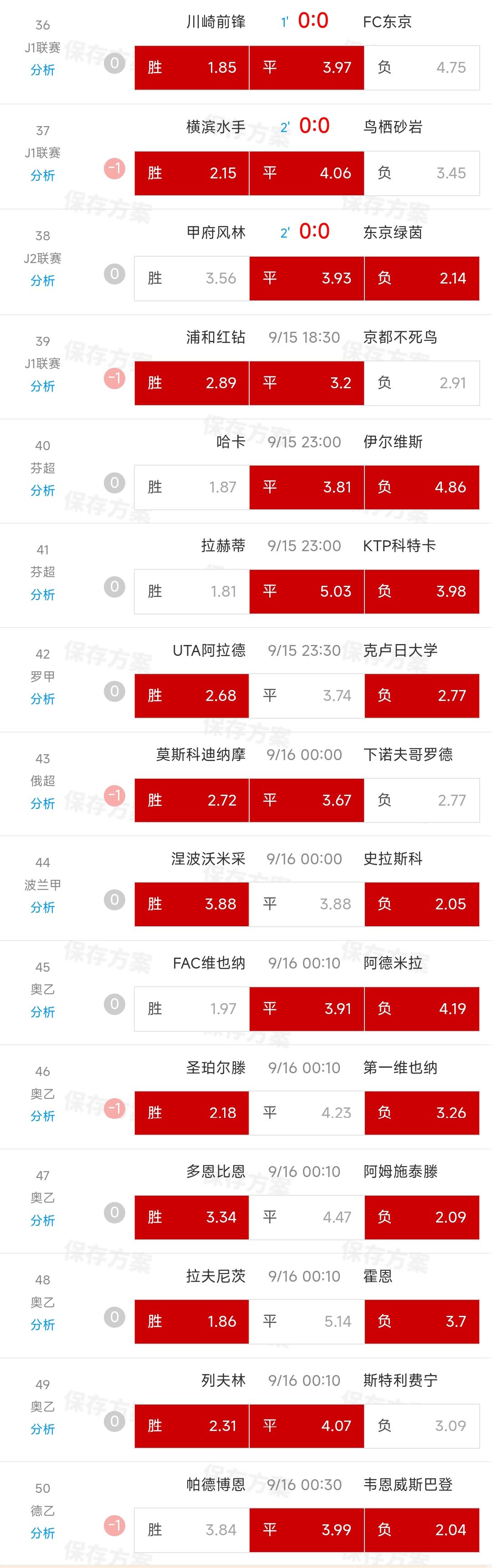Select 负 3.09 for 列夫林 match
This screenshot has width=492, height=1568.
click(x=421, y=1426)
